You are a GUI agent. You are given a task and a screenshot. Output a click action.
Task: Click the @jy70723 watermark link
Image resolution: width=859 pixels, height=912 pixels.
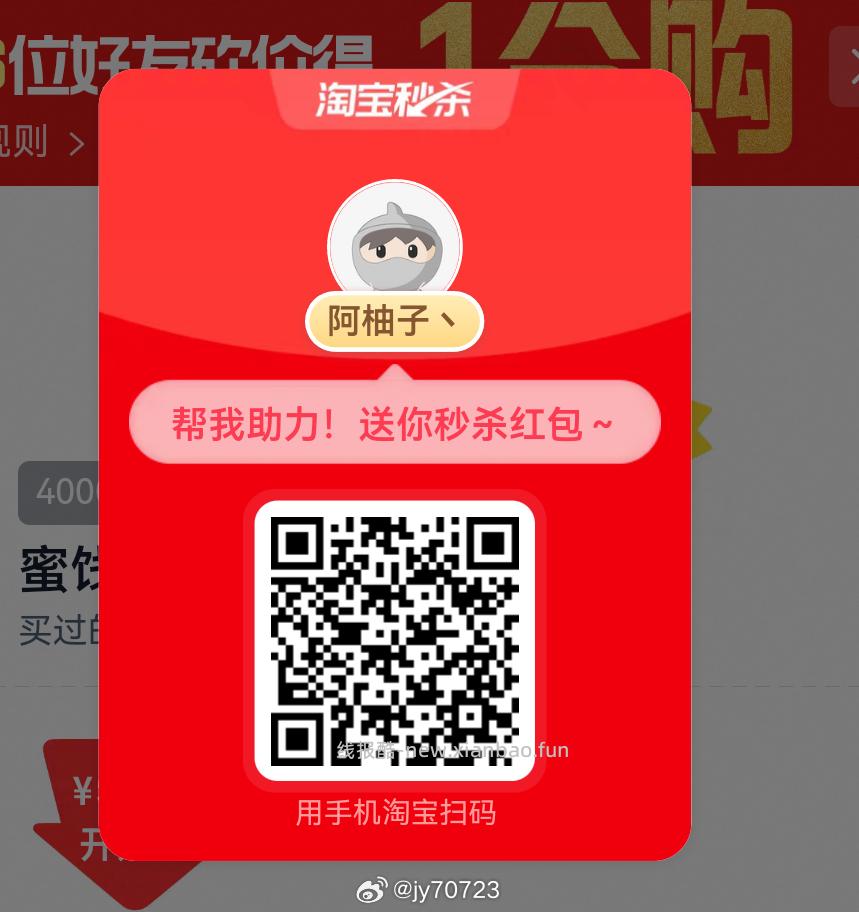click(444, 889)
